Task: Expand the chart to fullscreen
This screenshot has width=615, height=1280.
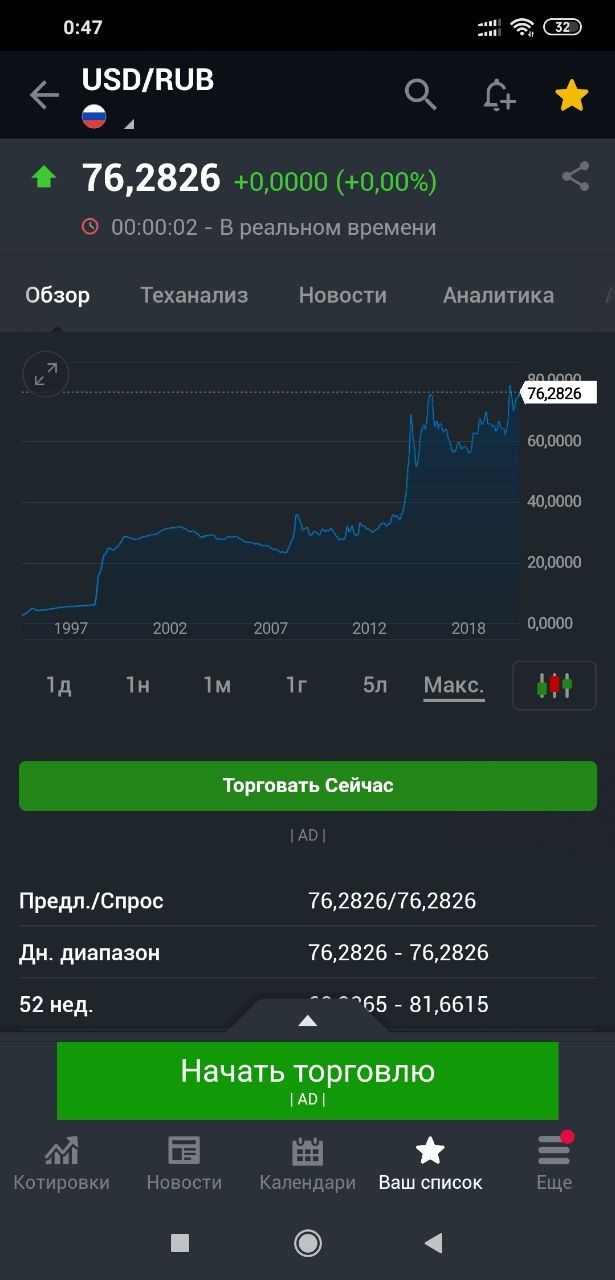Action: 45,375
